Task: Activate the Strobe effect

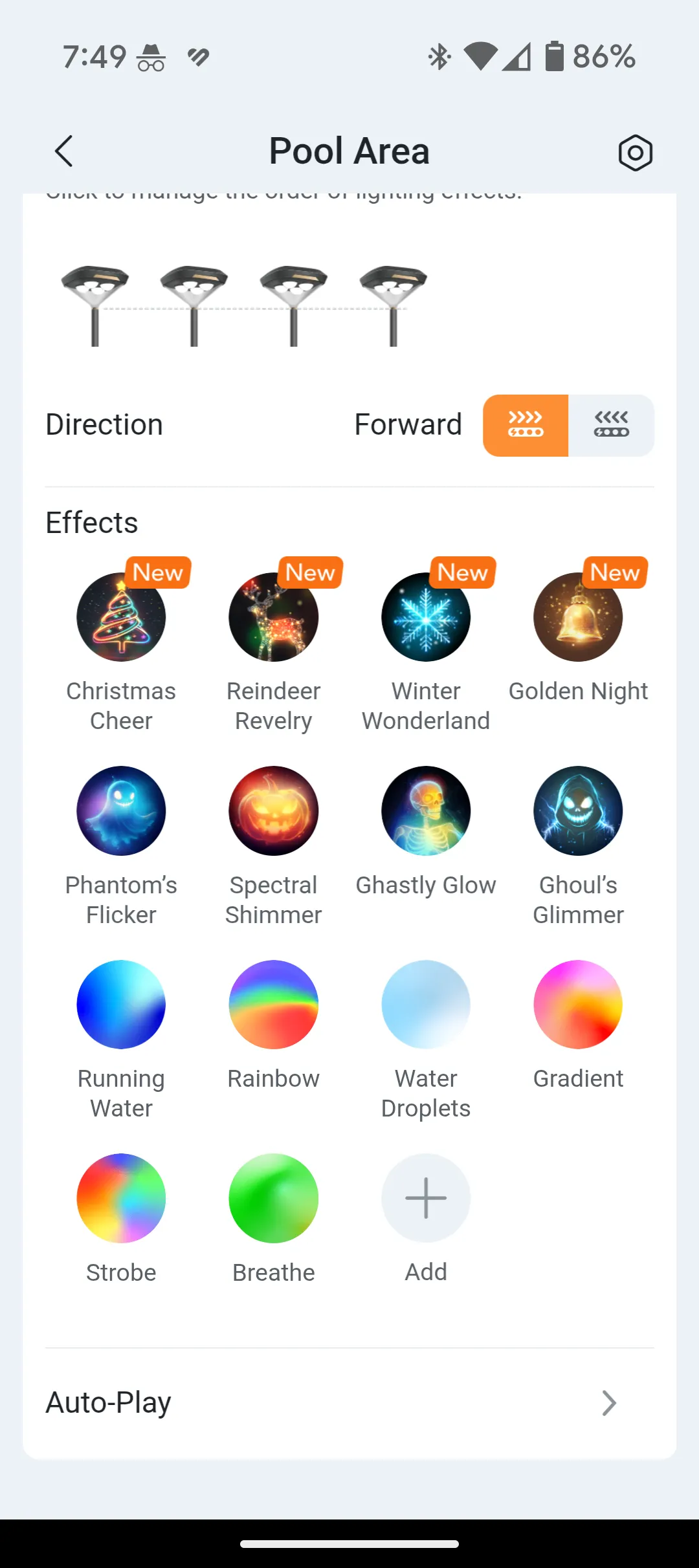Action: (x=121, y=1198)
